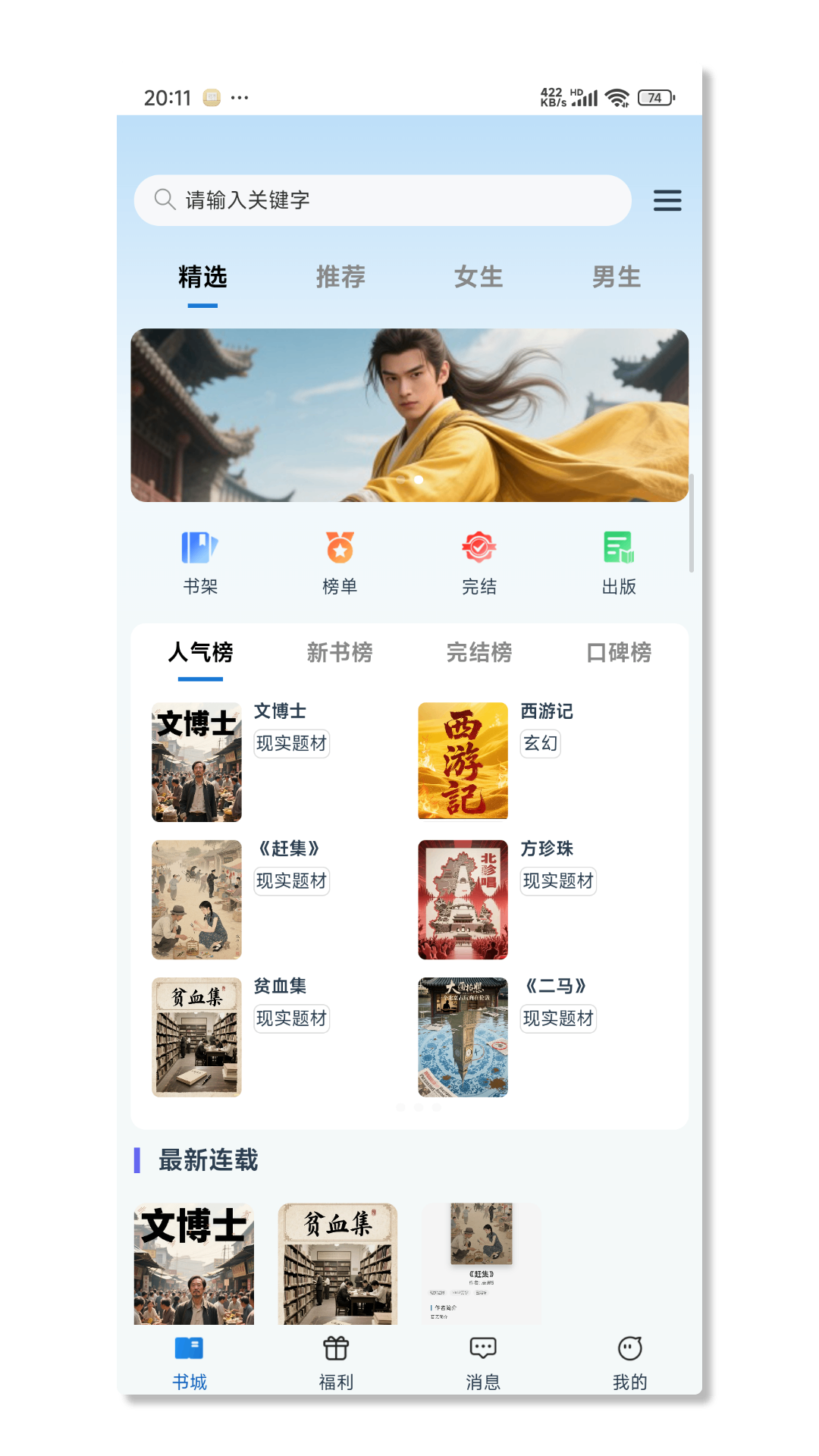Open the hamburger menu beside the search bar
Viewport: 819px width, 1456px height.
coord(667,200)
